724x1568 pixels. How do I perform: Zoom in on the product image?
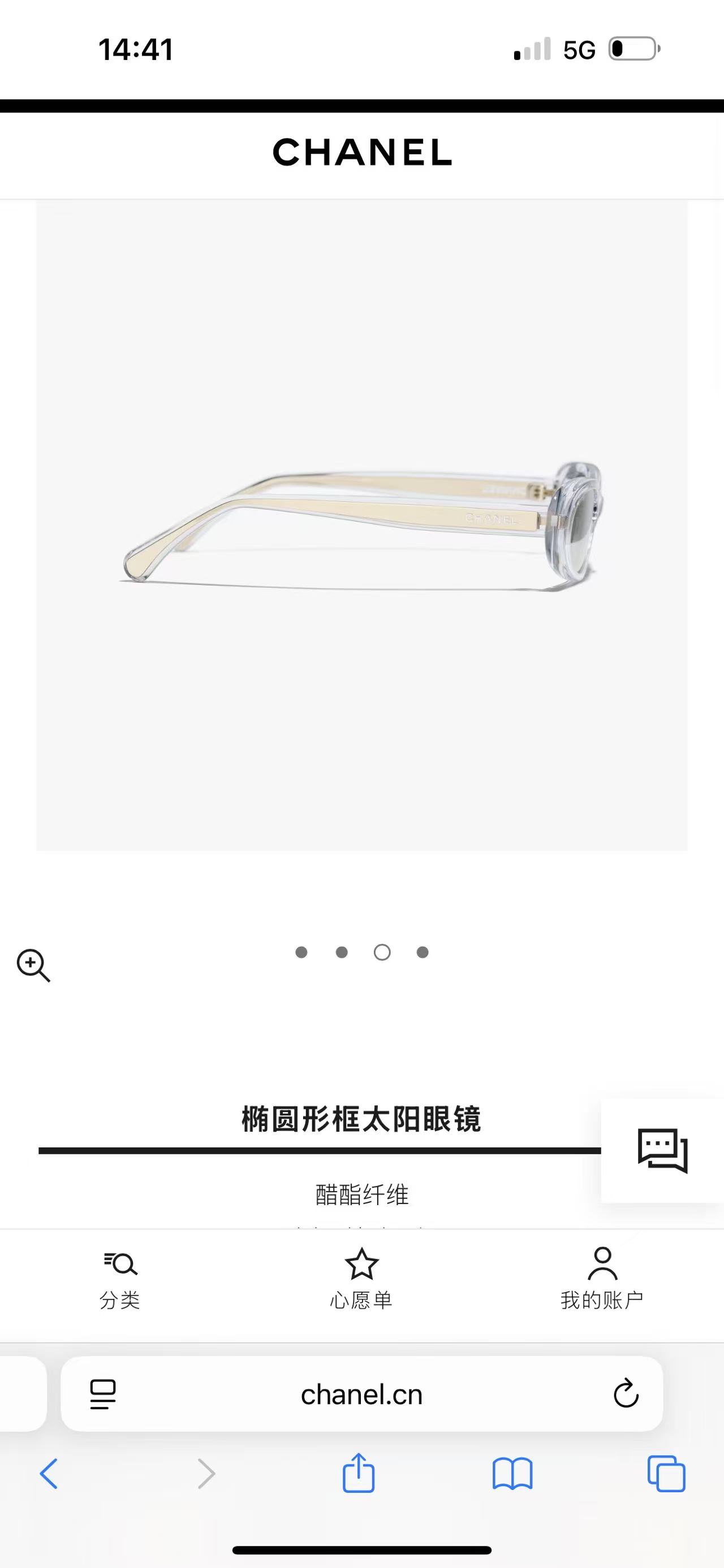pyautogui.click(x=33, y=965)
